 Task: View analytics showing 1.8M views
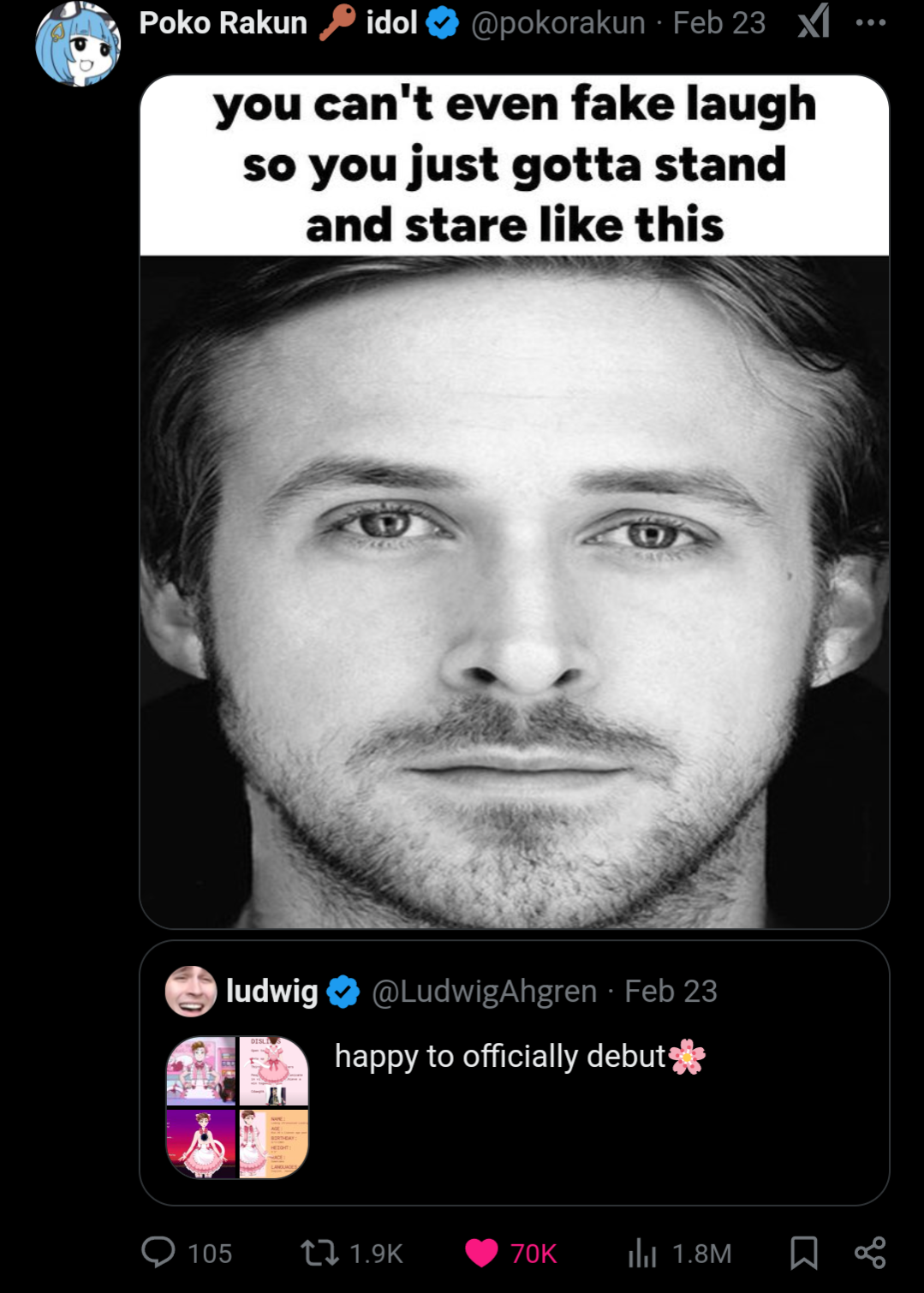[642, 1253]
